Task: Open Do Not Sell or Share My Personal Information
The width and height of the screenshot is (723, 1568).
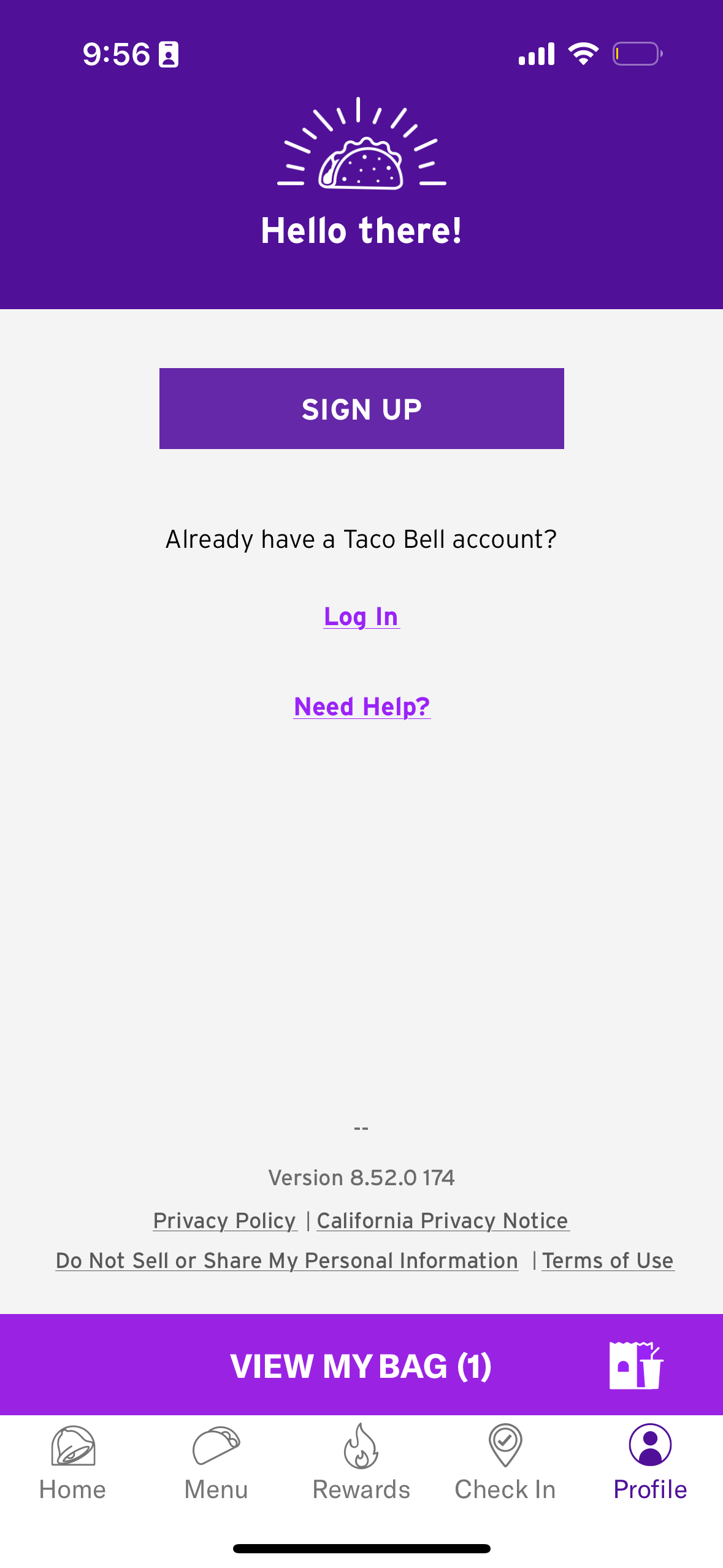Action: coord(286,1260)
